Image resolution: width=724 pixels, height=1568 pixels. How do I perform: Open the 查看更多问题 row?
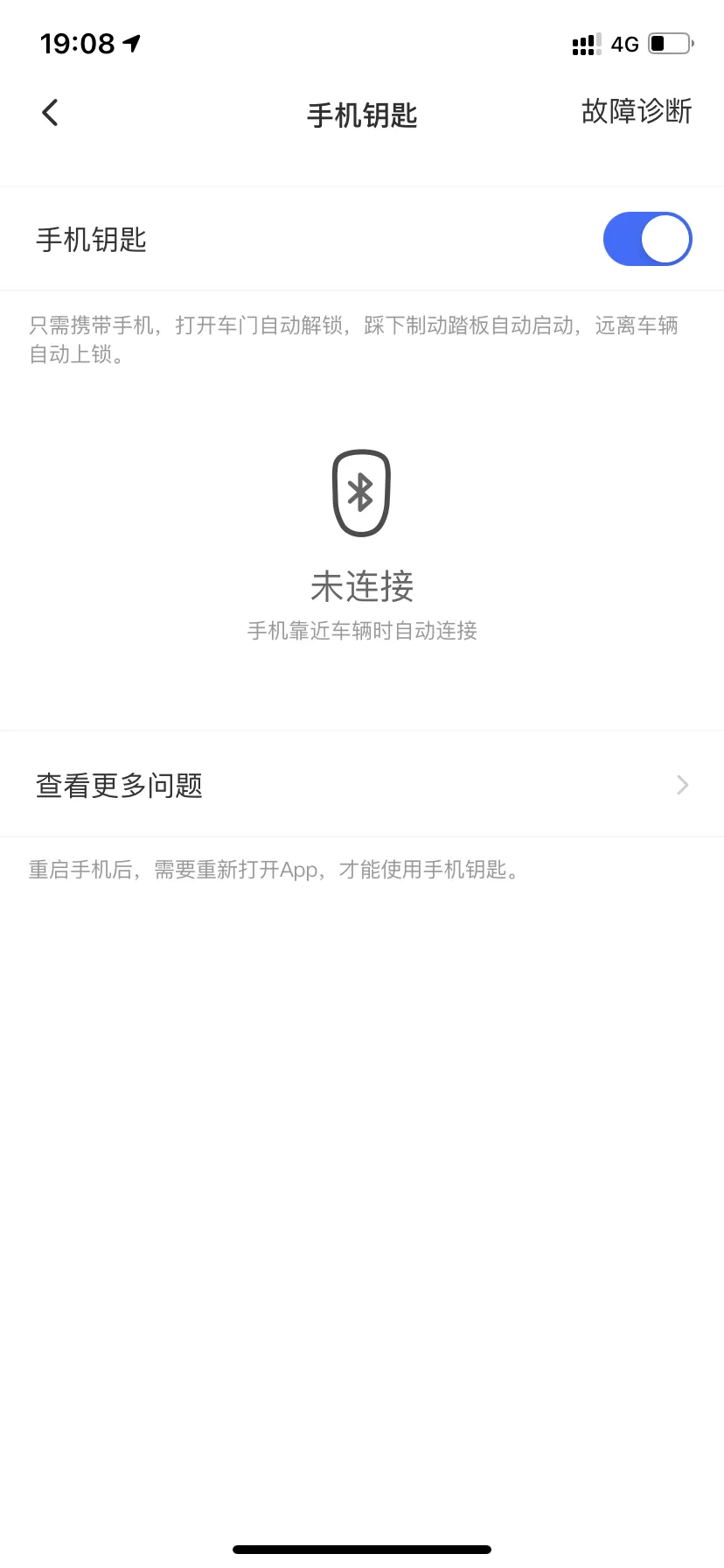(x=362, y=785)
